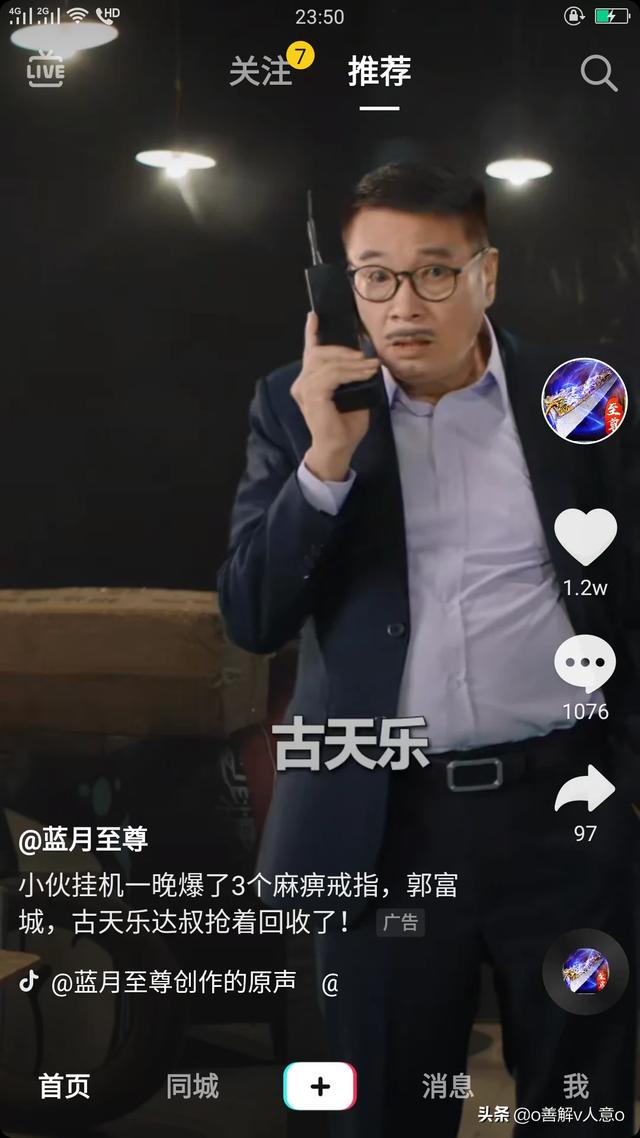Open the search magnifier

click(598, 72)
